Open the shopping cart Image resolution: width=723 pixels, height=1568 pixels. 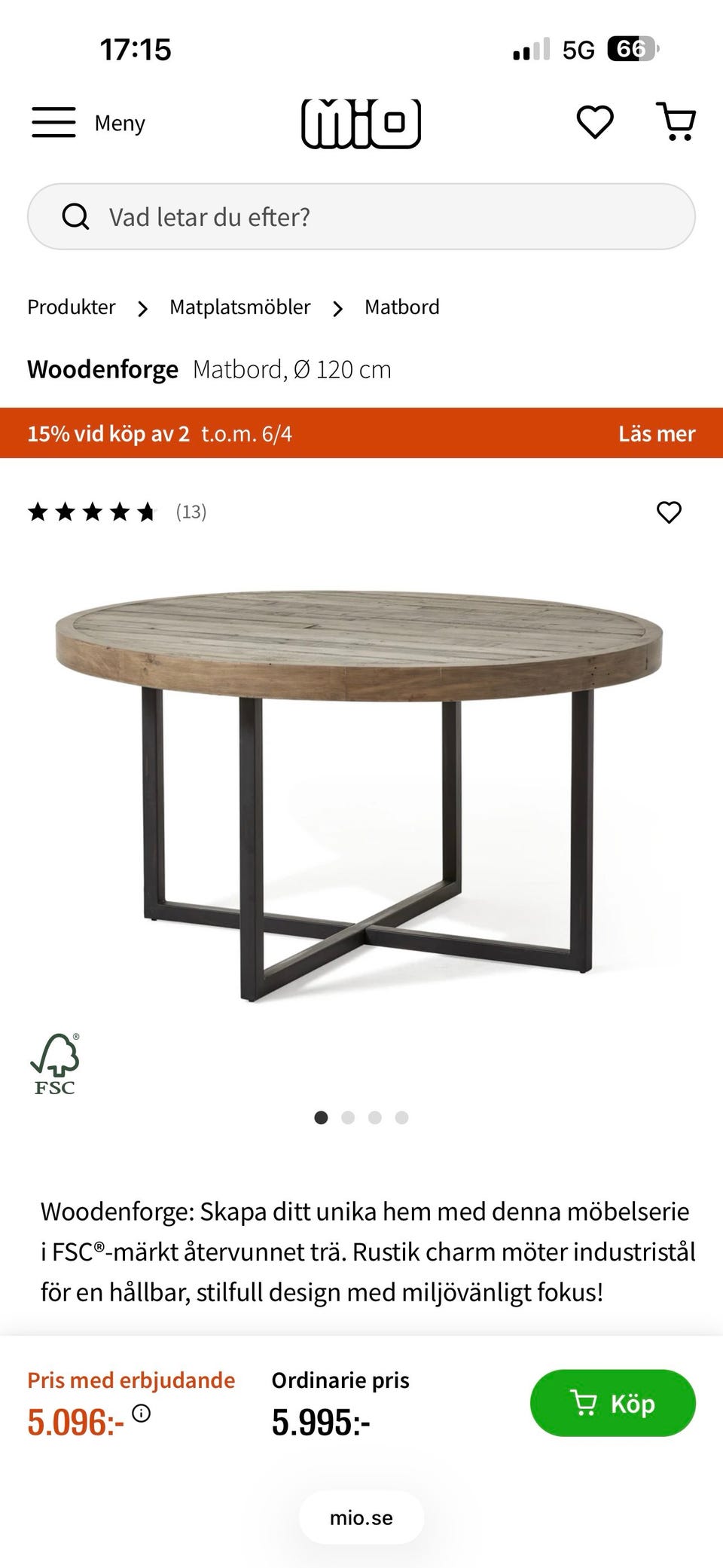click(x=677, y=122)
